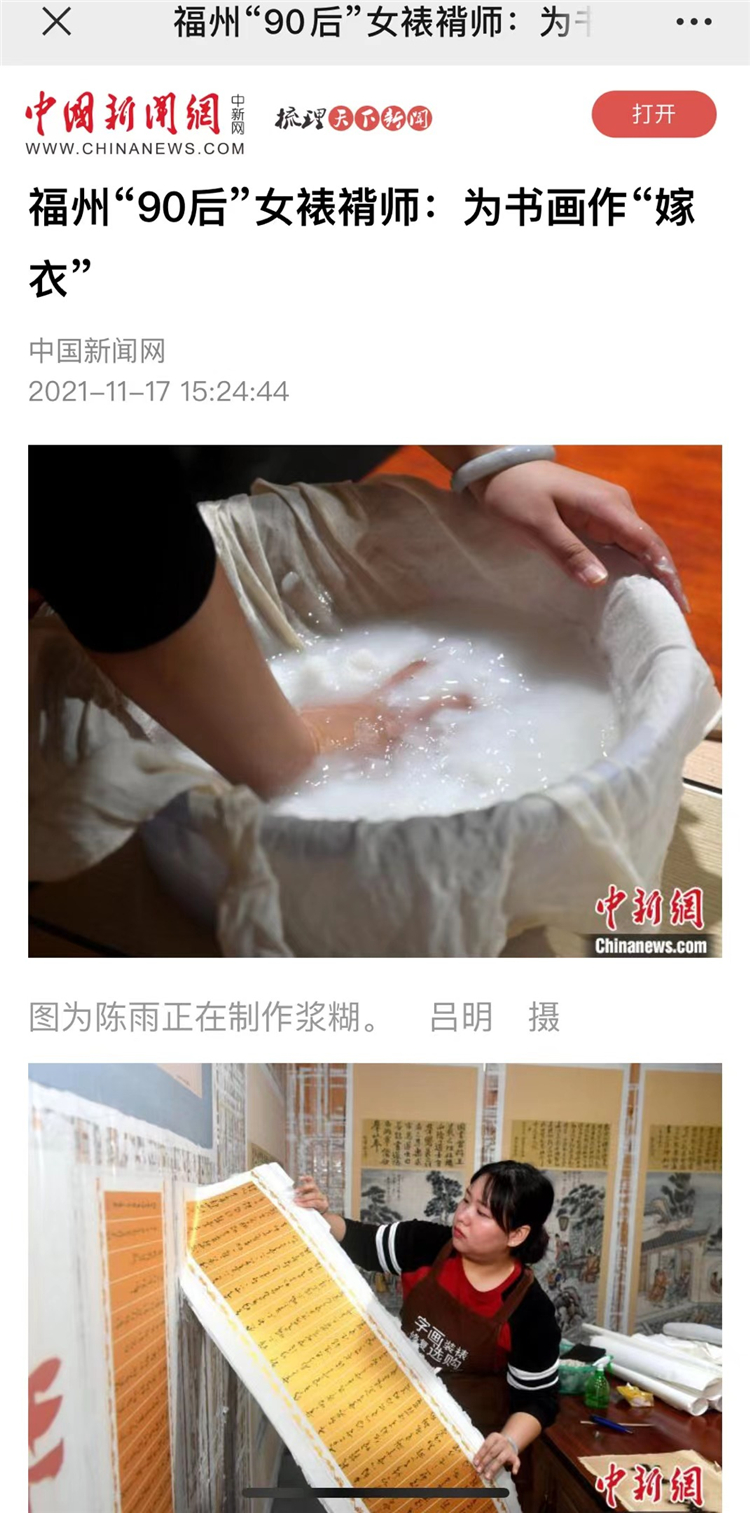Close the article webview with X
The width and height of the screenshot is (750, 1513).
click(56, 22)
